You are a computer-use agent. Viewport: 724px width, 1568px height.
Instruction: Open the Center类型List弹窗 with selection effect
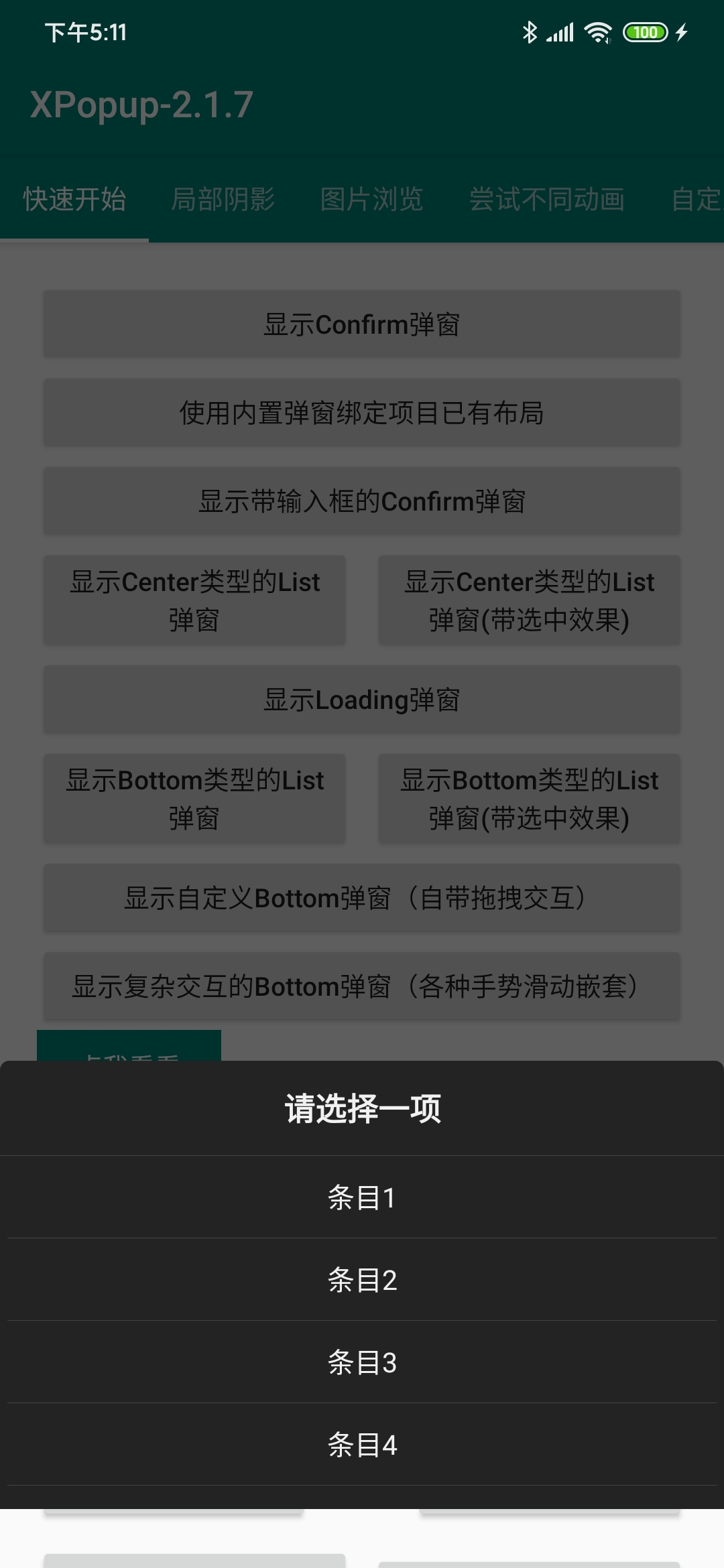pos(529,600)
